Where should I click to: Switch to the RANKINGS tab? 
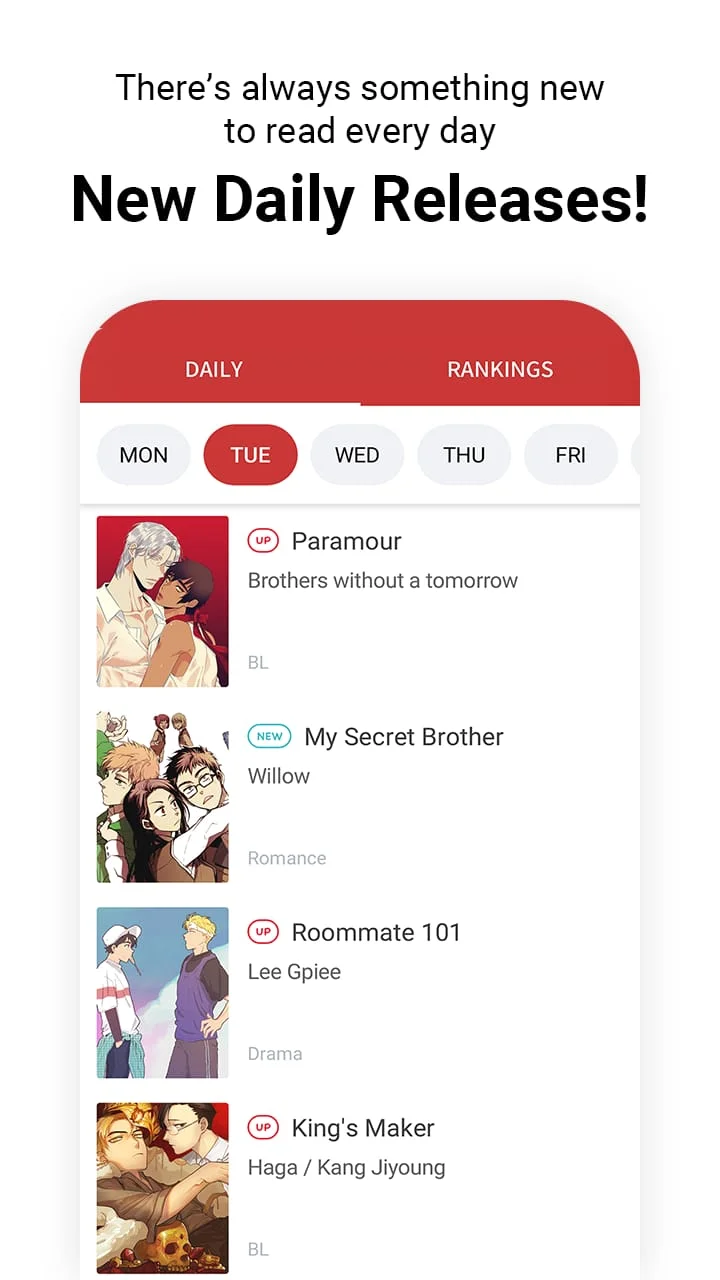pyautogui.click(x=500, y=369)
